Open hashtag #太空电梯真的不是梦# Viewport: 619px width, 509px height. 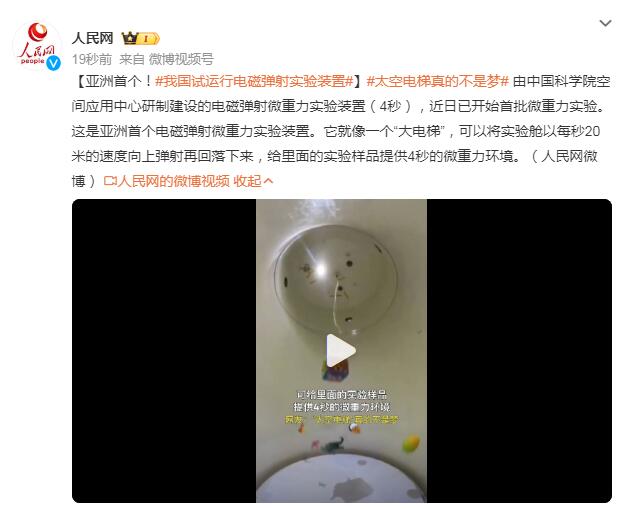(x=438, y=80)
